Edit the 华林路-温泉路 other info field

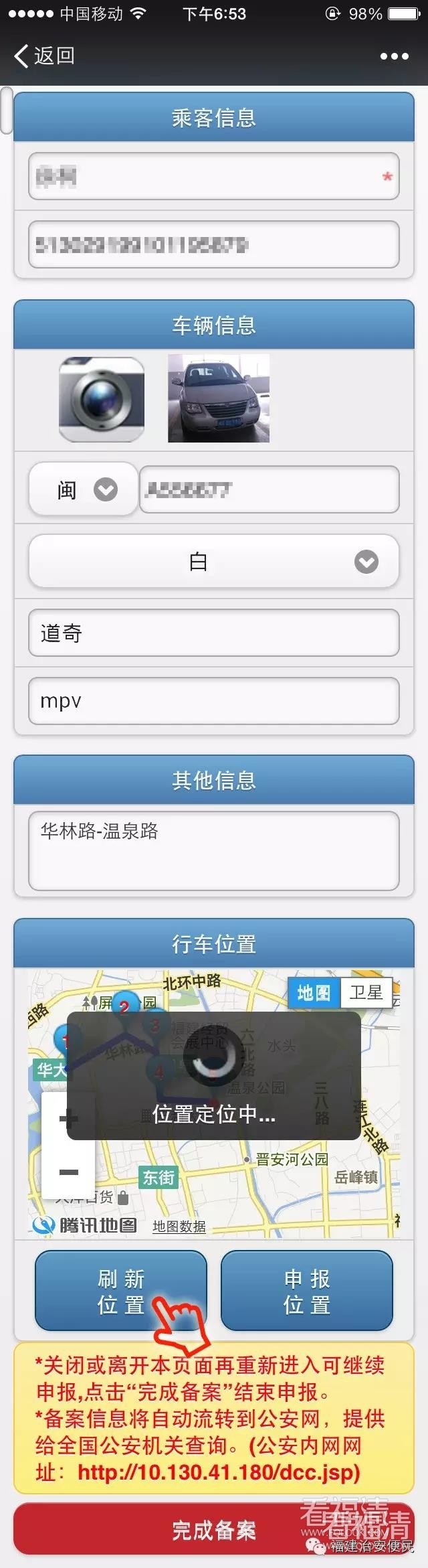pyautogui.click(x=213, y=850)
